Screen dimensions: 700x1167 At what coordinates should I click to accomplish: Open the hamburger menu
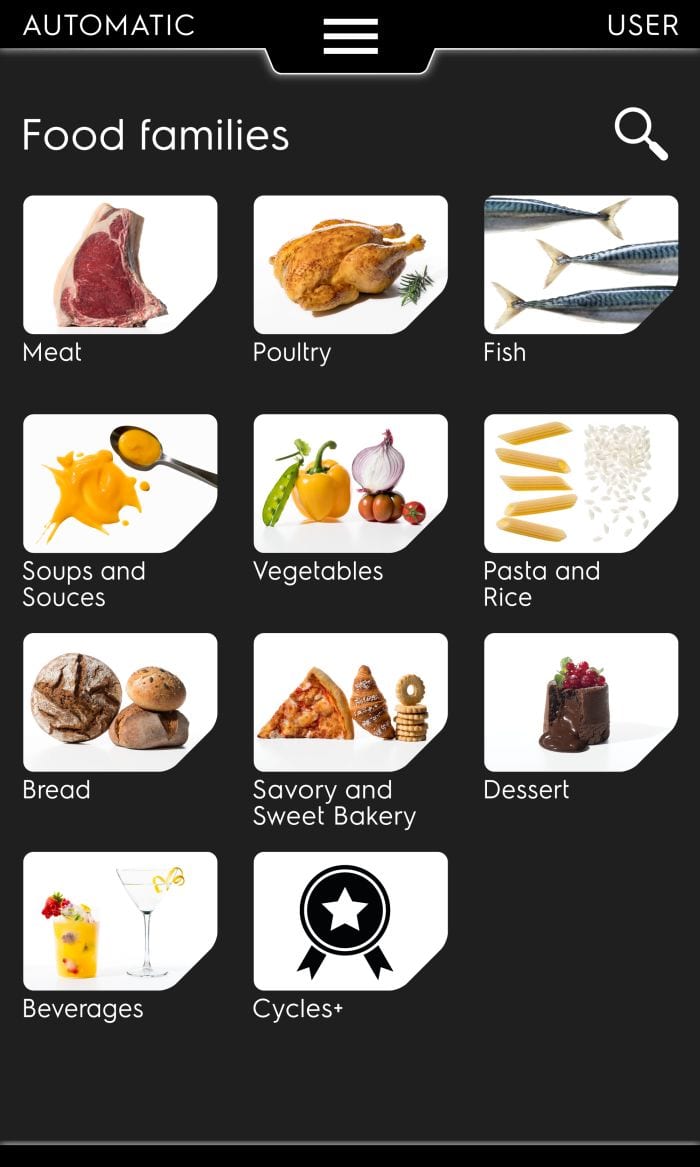[350, 36]
